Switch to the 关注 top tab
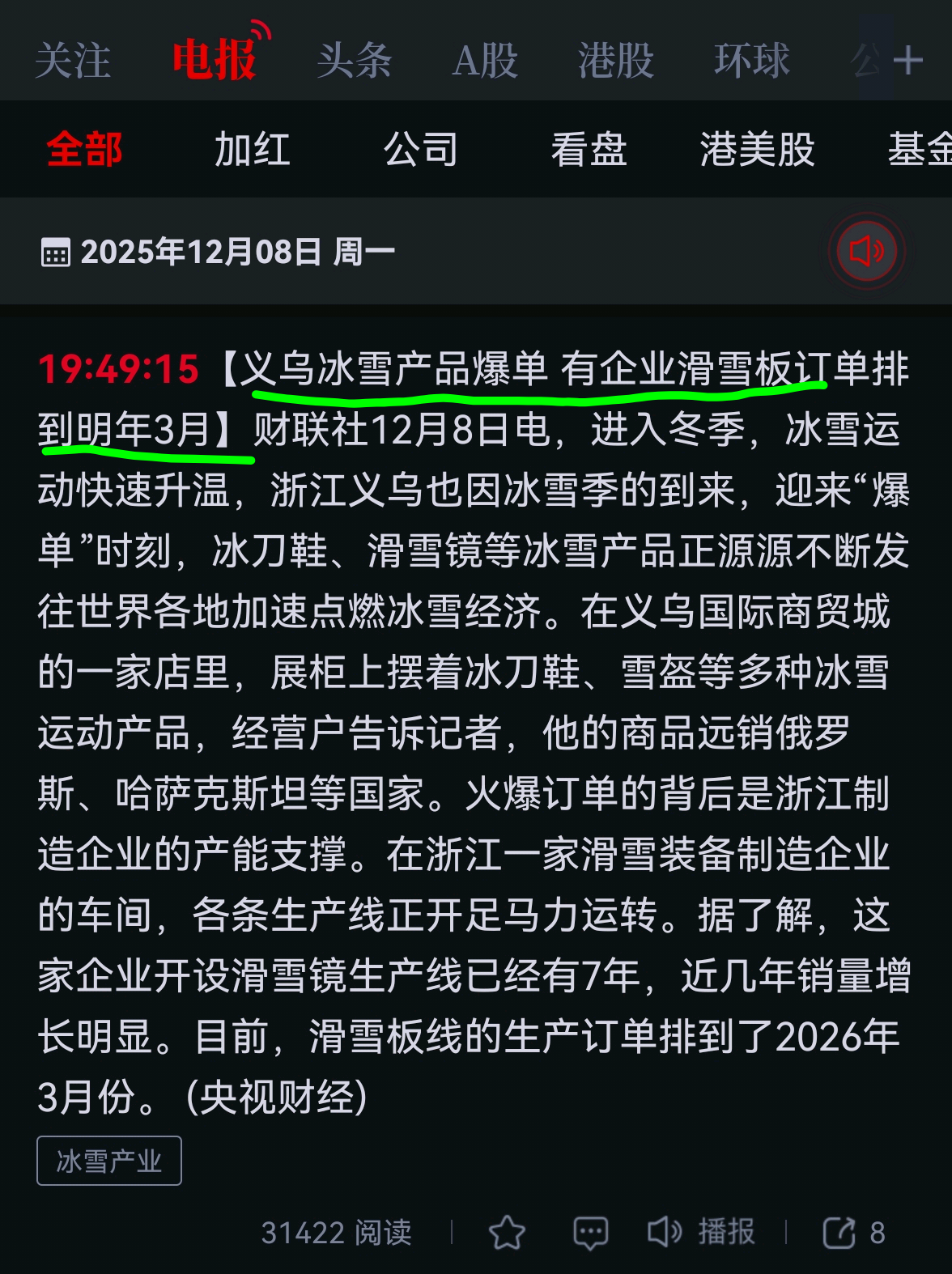This screenshot has width=952, height=1274. 73,61
